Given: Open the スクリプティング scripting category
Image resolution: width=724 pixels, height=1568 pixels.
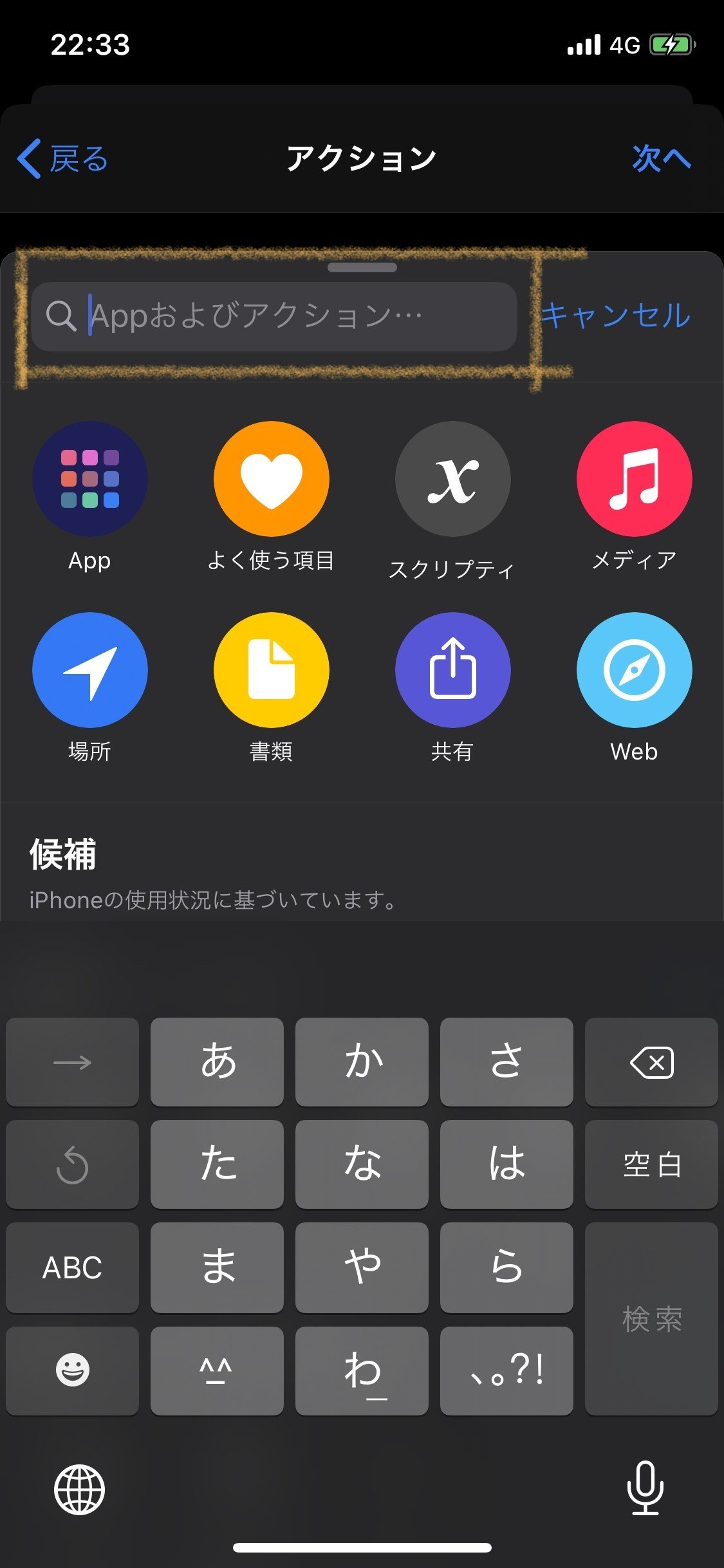Looking at the screenshot, I should 452,479.
